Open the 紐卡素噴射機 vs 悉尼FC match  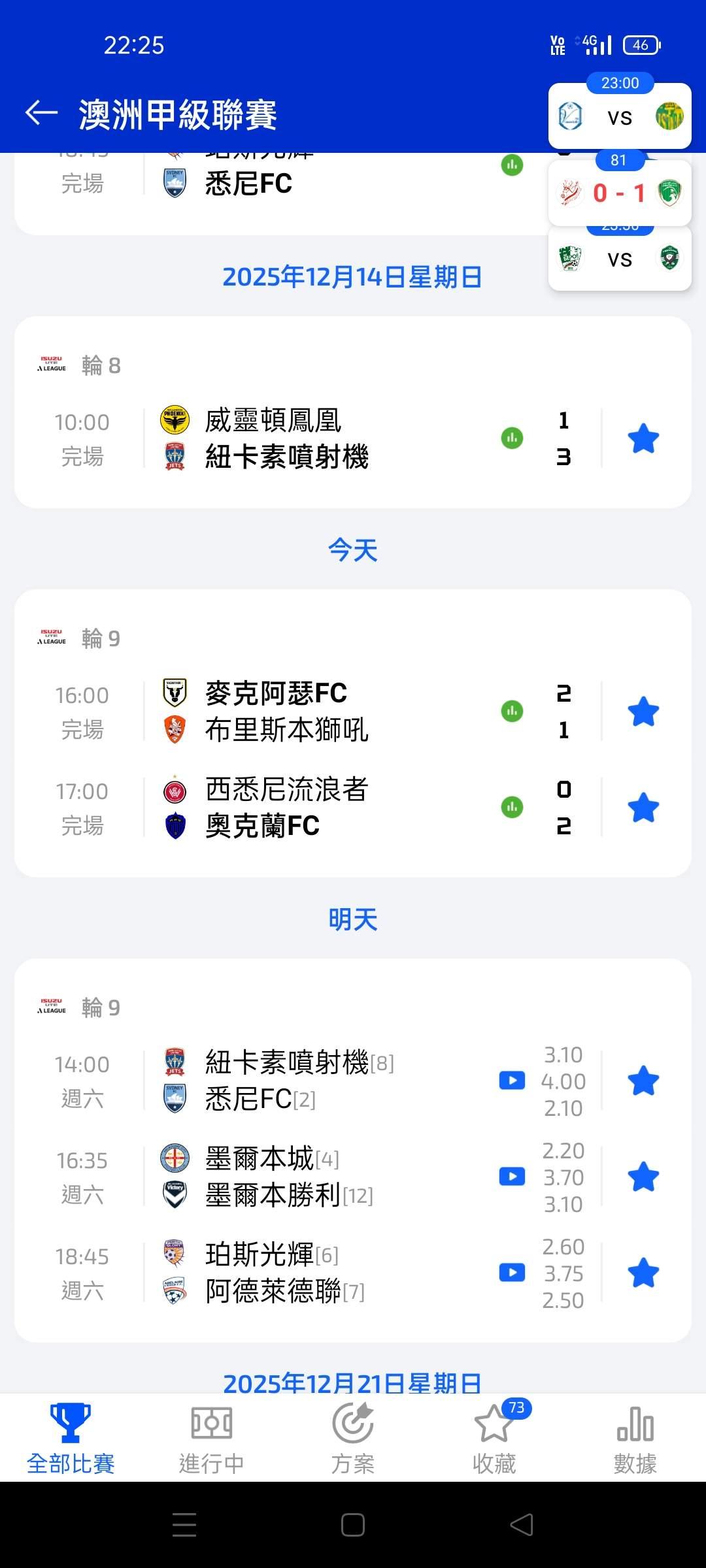[x=288, y=1081]
